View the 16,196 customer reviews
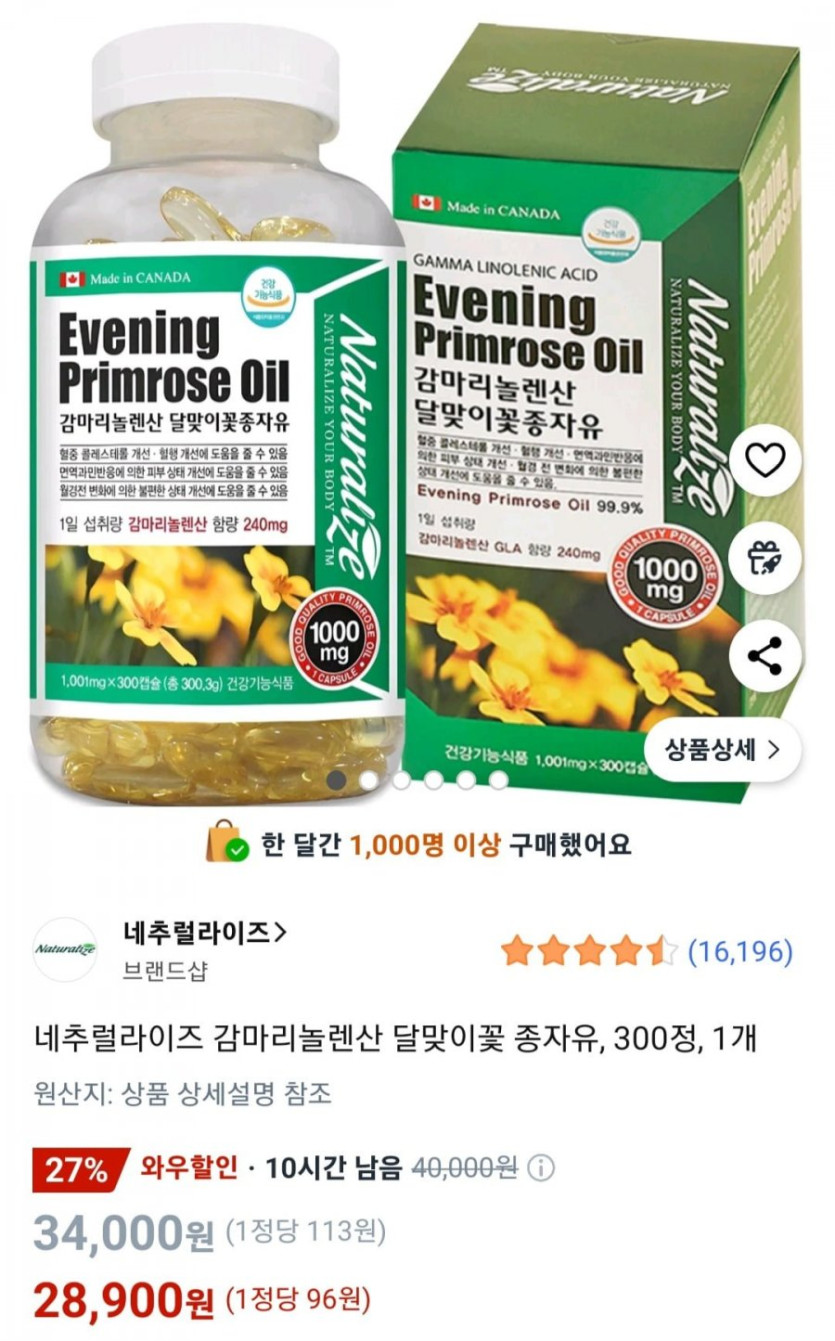835x1341 pixels. coord(740,951)
